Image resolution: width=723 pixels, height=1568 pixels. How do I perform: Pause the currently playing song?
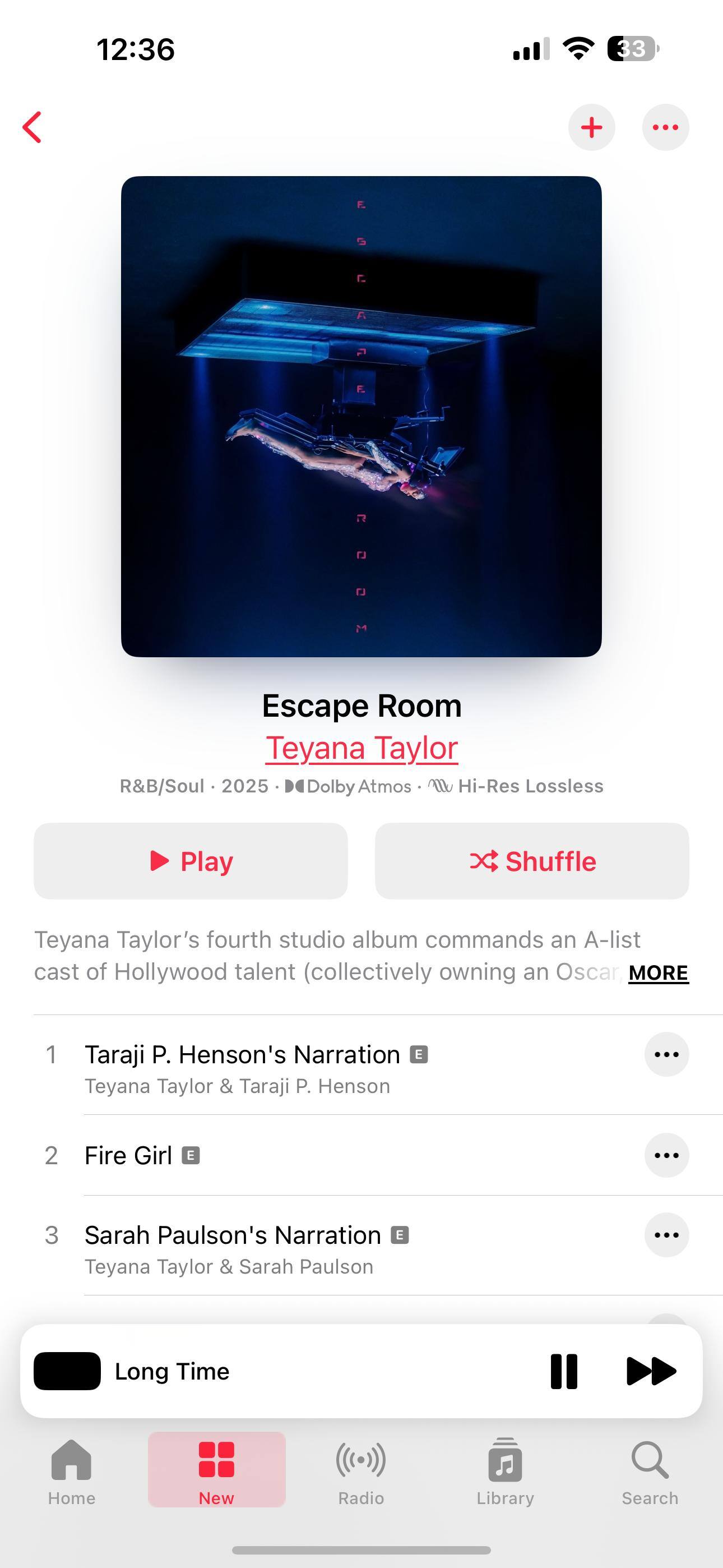click(564, 1371)
